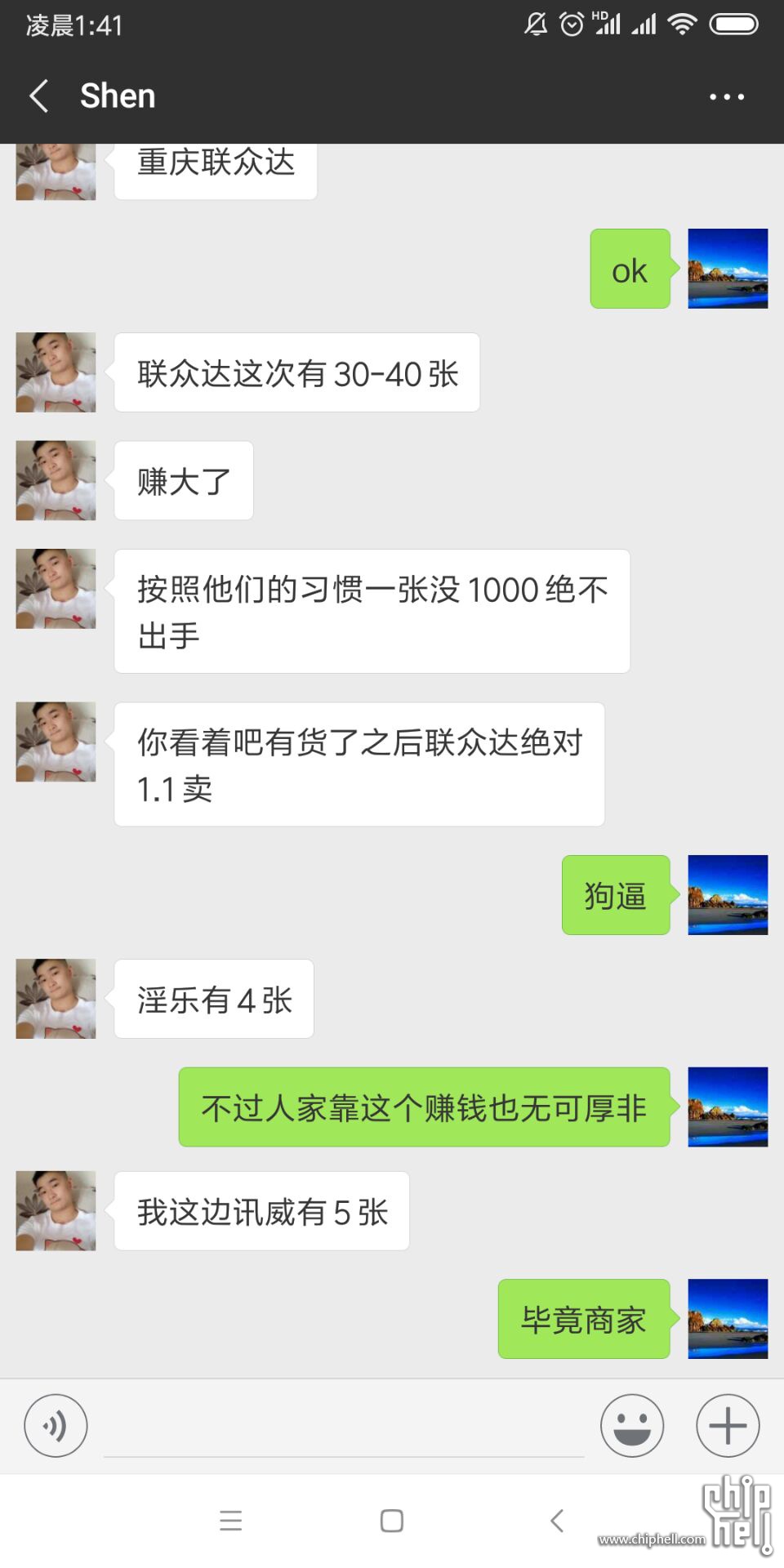
Task: Open my avatar beside the ok message
Action: pos(727,269)
